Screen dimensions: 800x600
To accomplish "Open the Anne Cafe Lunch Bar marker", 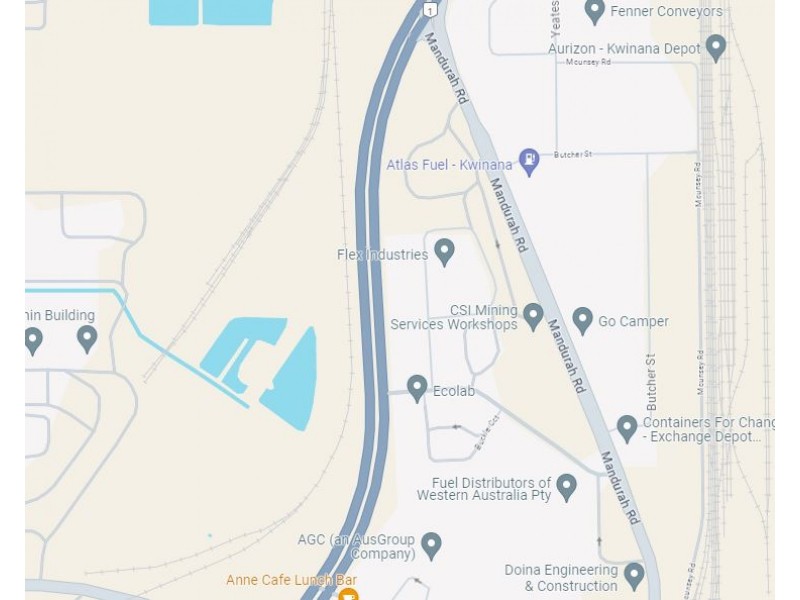I will click(348, 594).
